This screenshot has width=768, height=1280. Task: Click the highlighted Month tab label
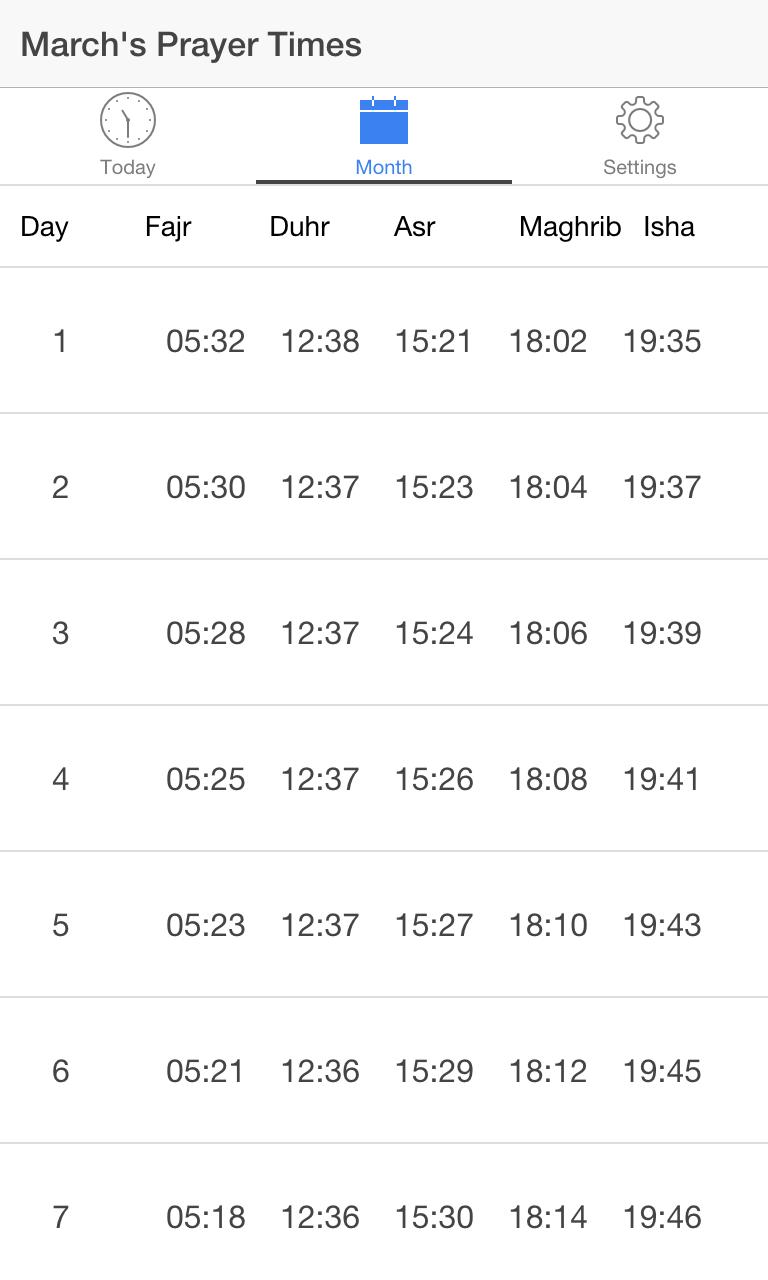[384, 166]
